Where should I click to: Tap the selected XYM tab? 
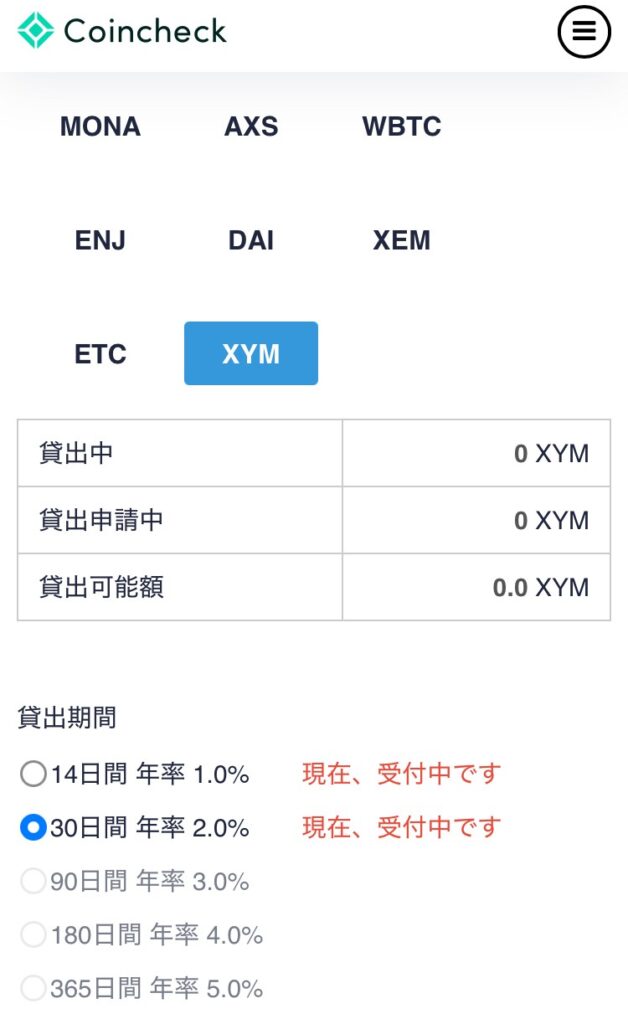(251, 354)
